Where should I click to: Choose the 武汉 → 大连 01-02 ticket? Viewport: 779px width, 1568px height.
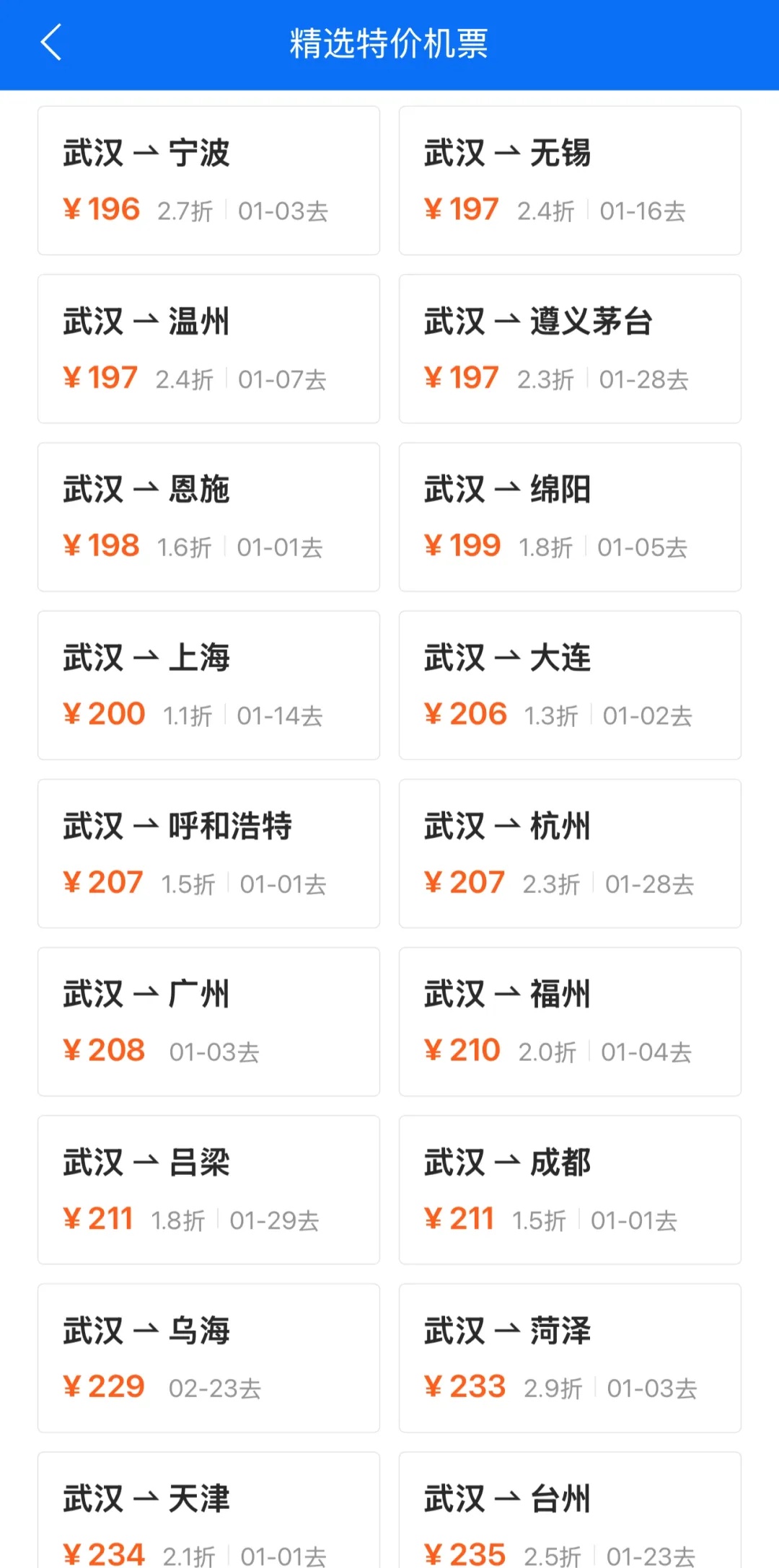[569, 685]
